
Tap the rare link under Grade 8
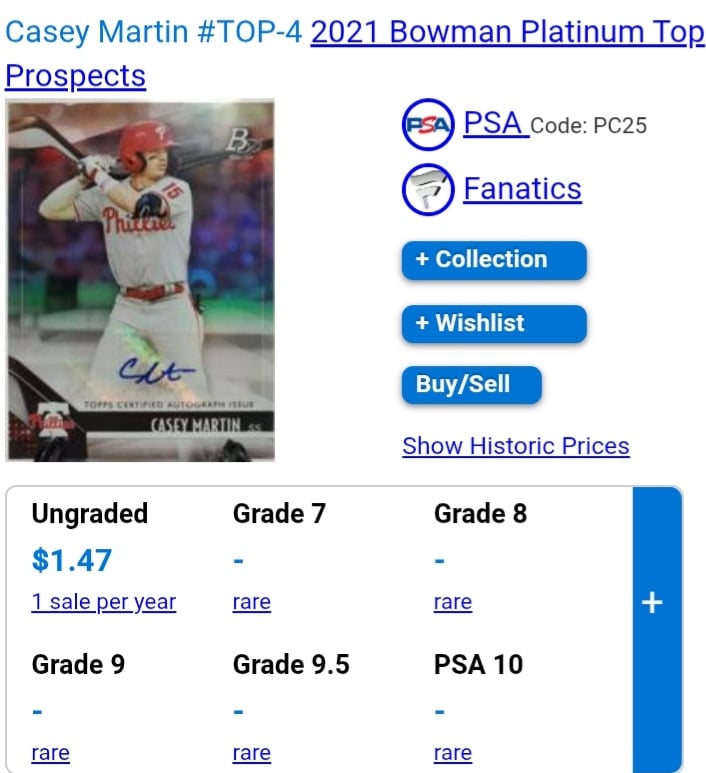point(452,602)
